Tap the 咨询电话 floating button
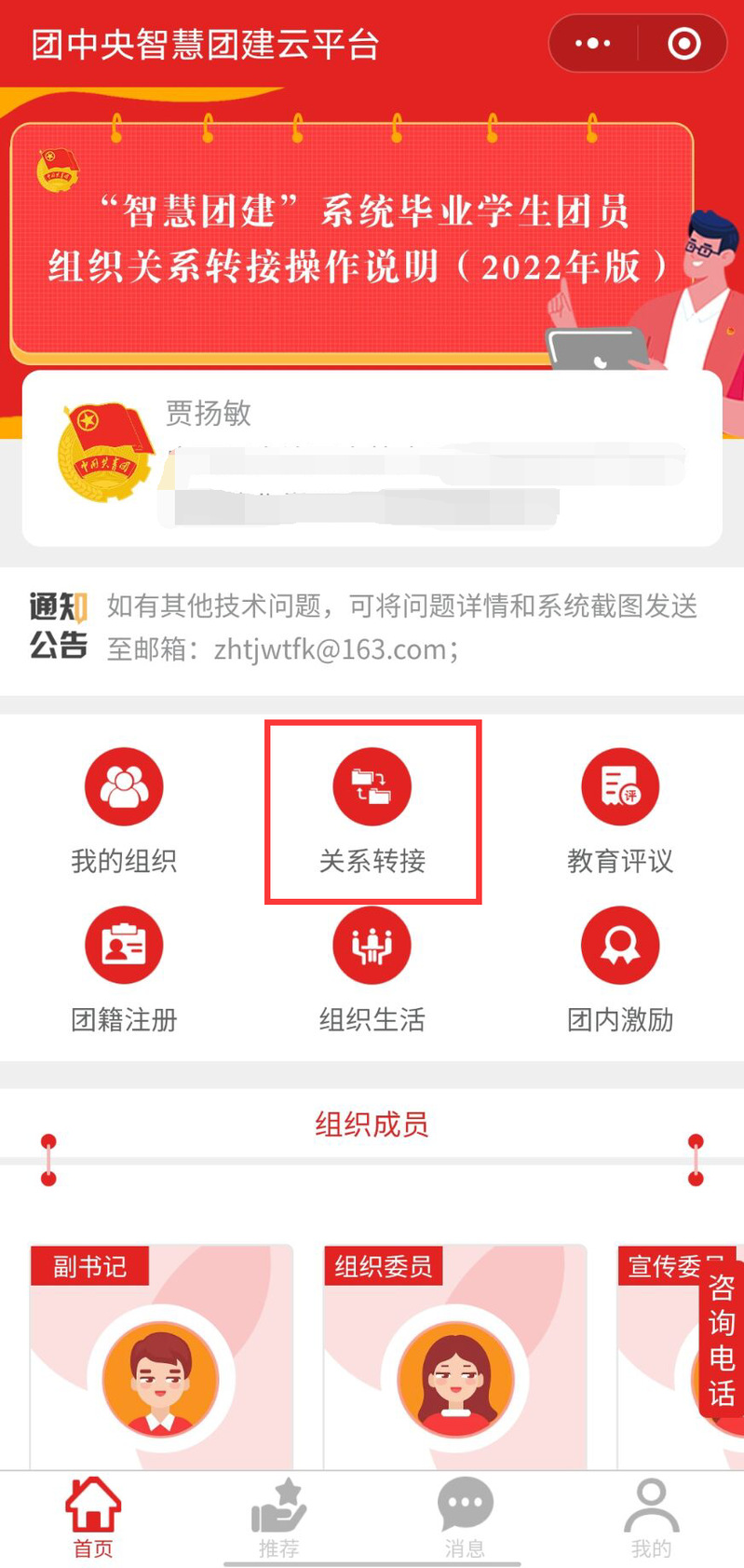The width and height of the screenshot is (744, 1568). [x=722, y=1340]
